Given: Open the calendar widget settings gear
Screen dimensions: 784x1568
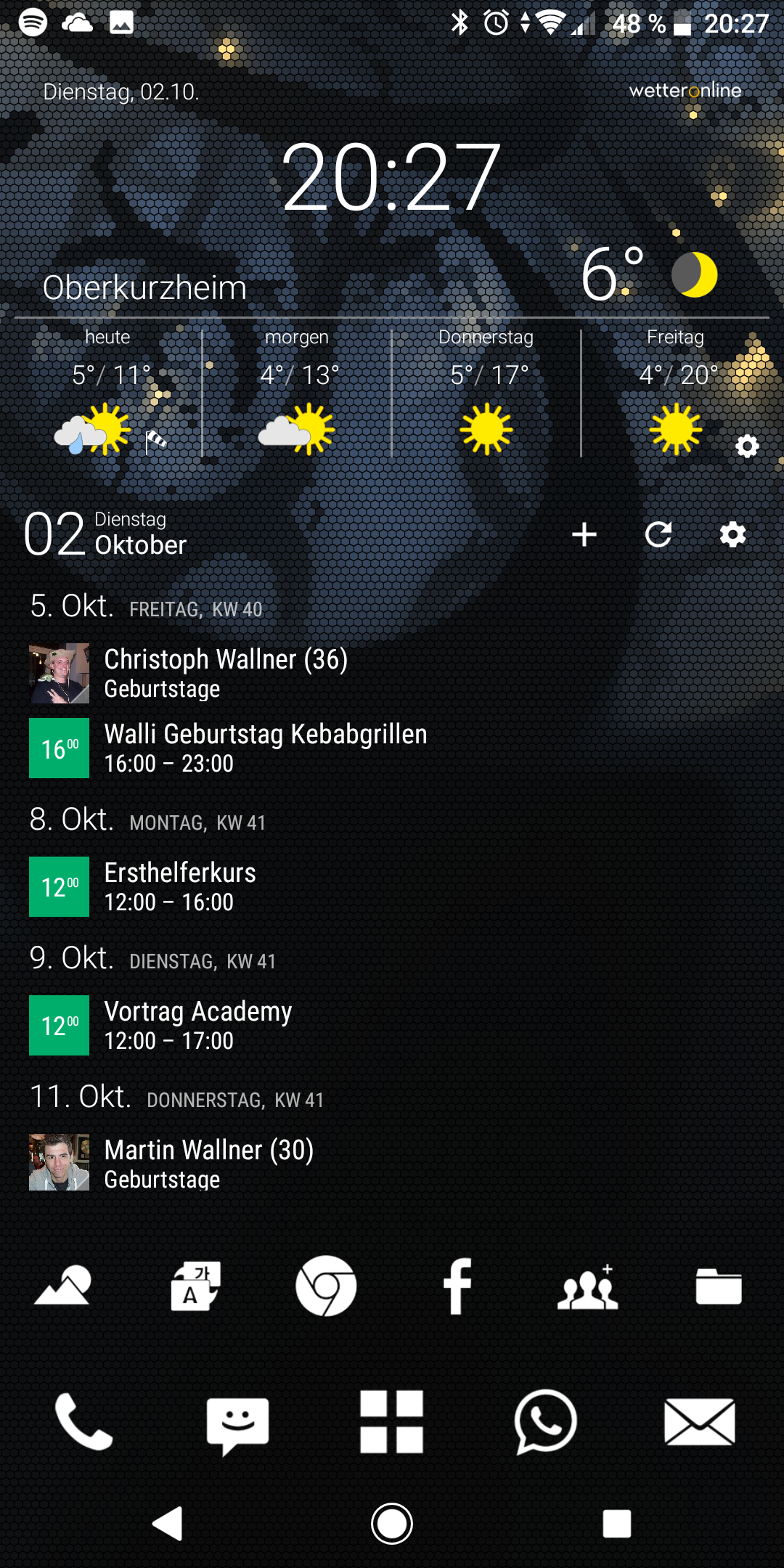Looking at the screenshot, I should pos(732,535).
